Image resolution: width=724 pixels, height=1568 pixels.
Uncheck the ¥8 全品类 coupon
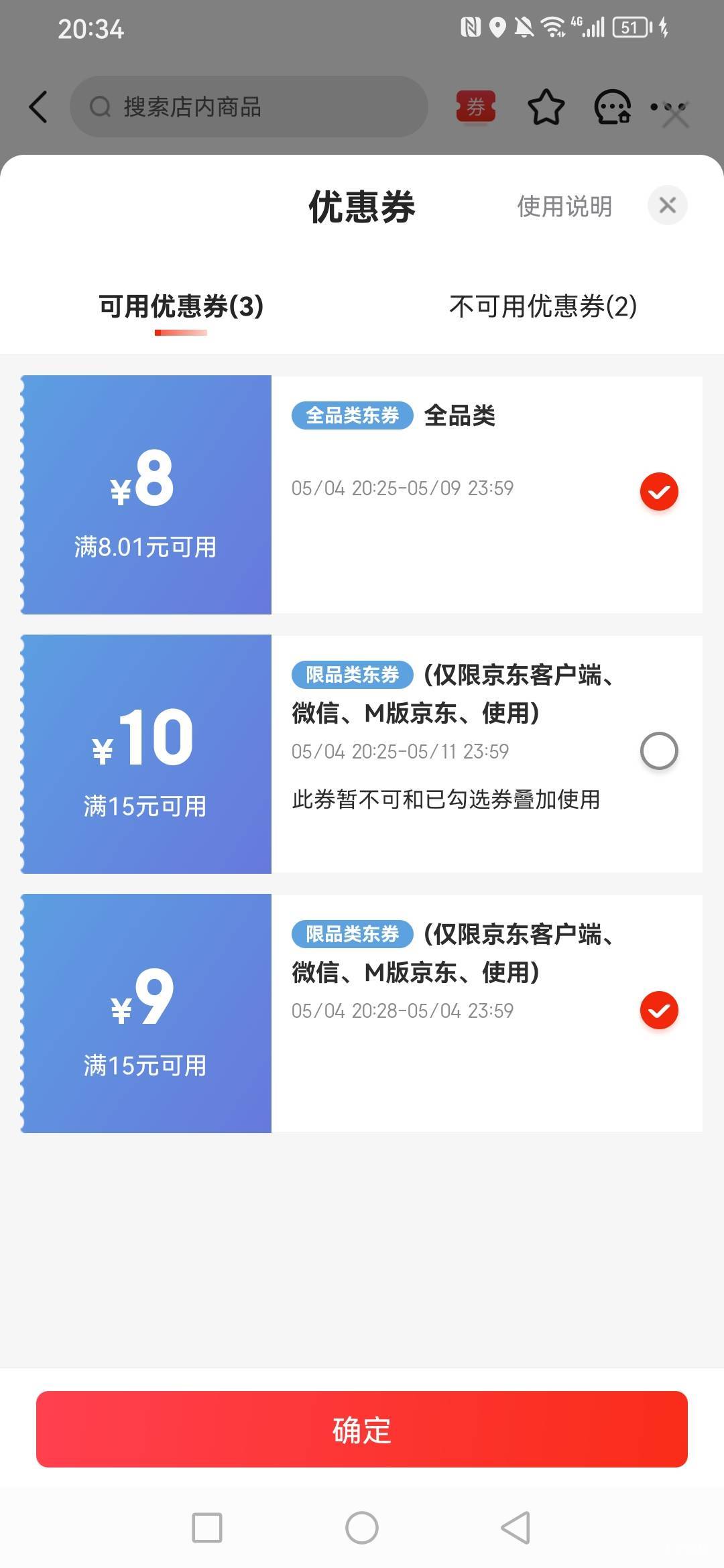point(659,491)
